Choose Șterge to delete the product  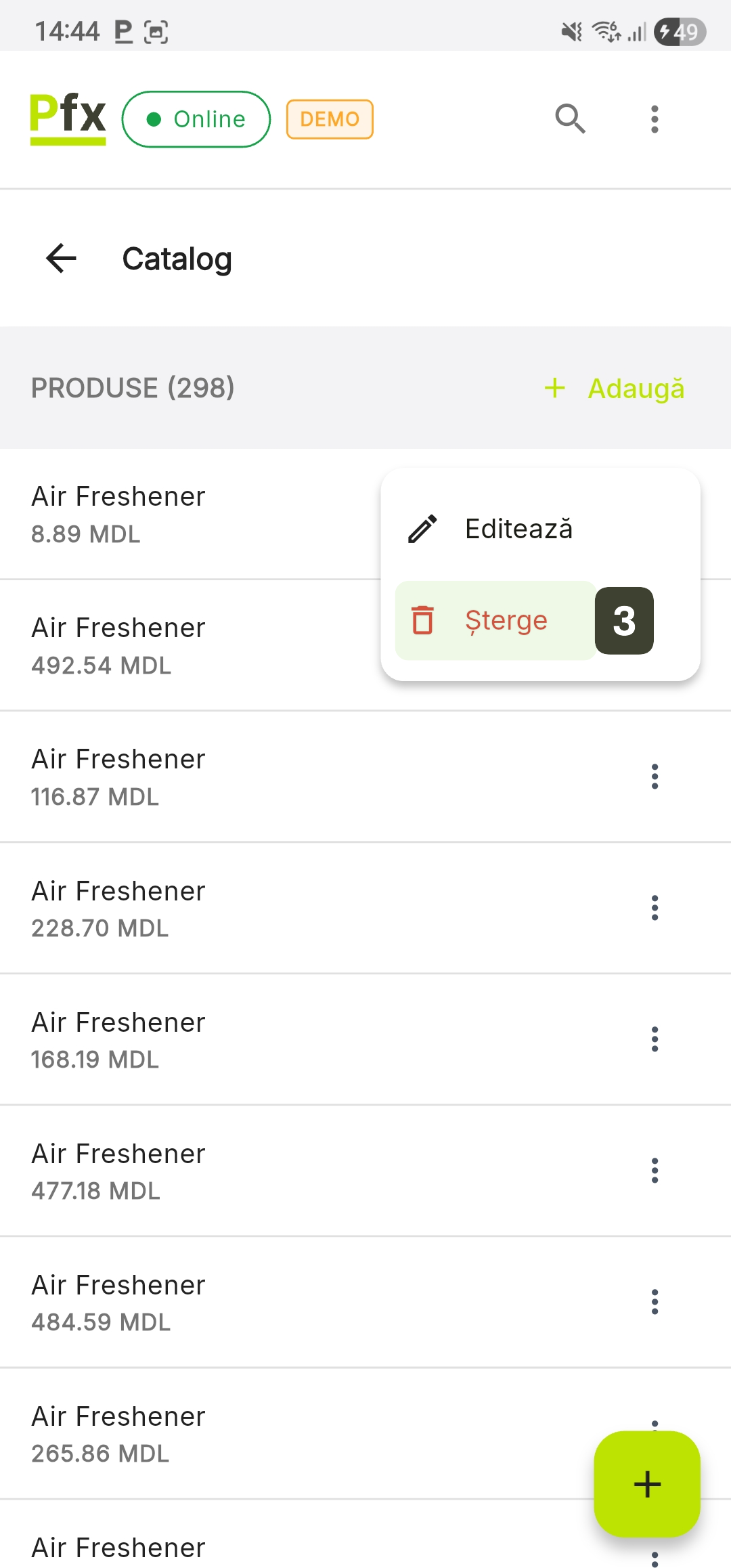495,620
